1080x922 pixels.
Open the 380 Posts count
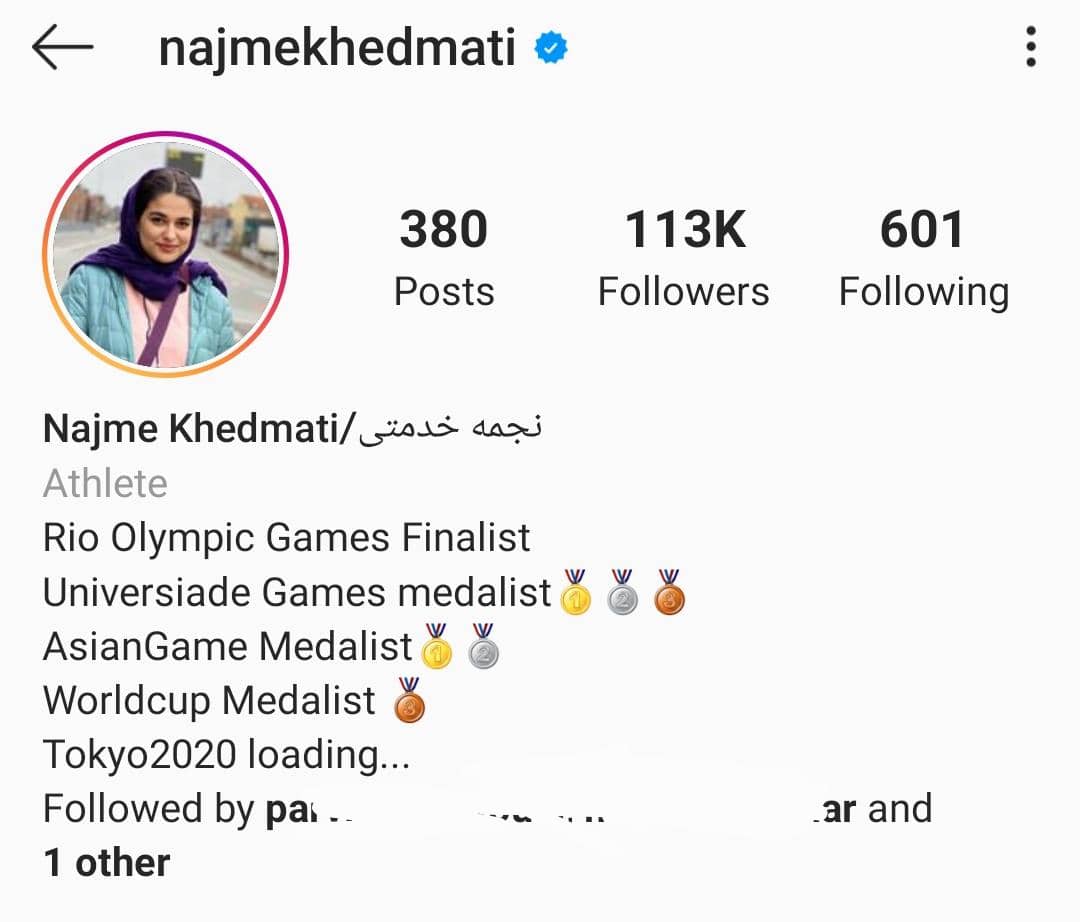[444, 257]
